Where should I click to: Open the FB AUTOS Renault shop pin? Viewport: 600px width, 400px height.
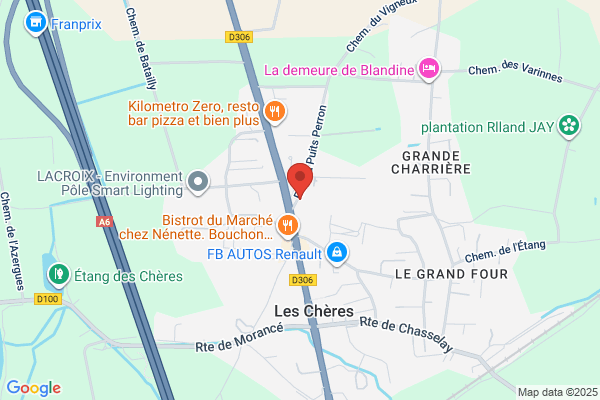(x=337, y=254)
